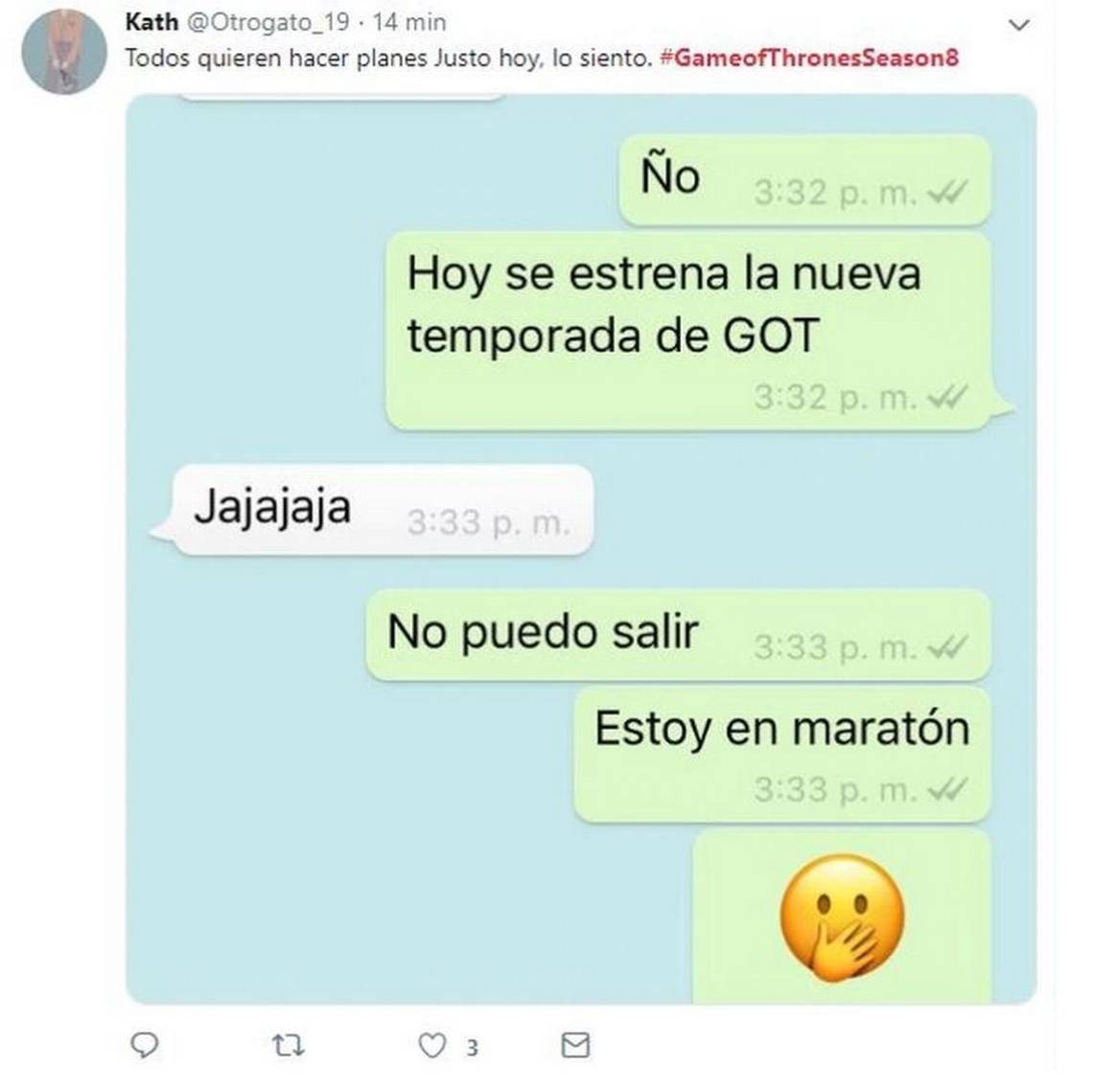
Task: Open the #GameofThronesSeason8 hashtag
Action: 808,58
